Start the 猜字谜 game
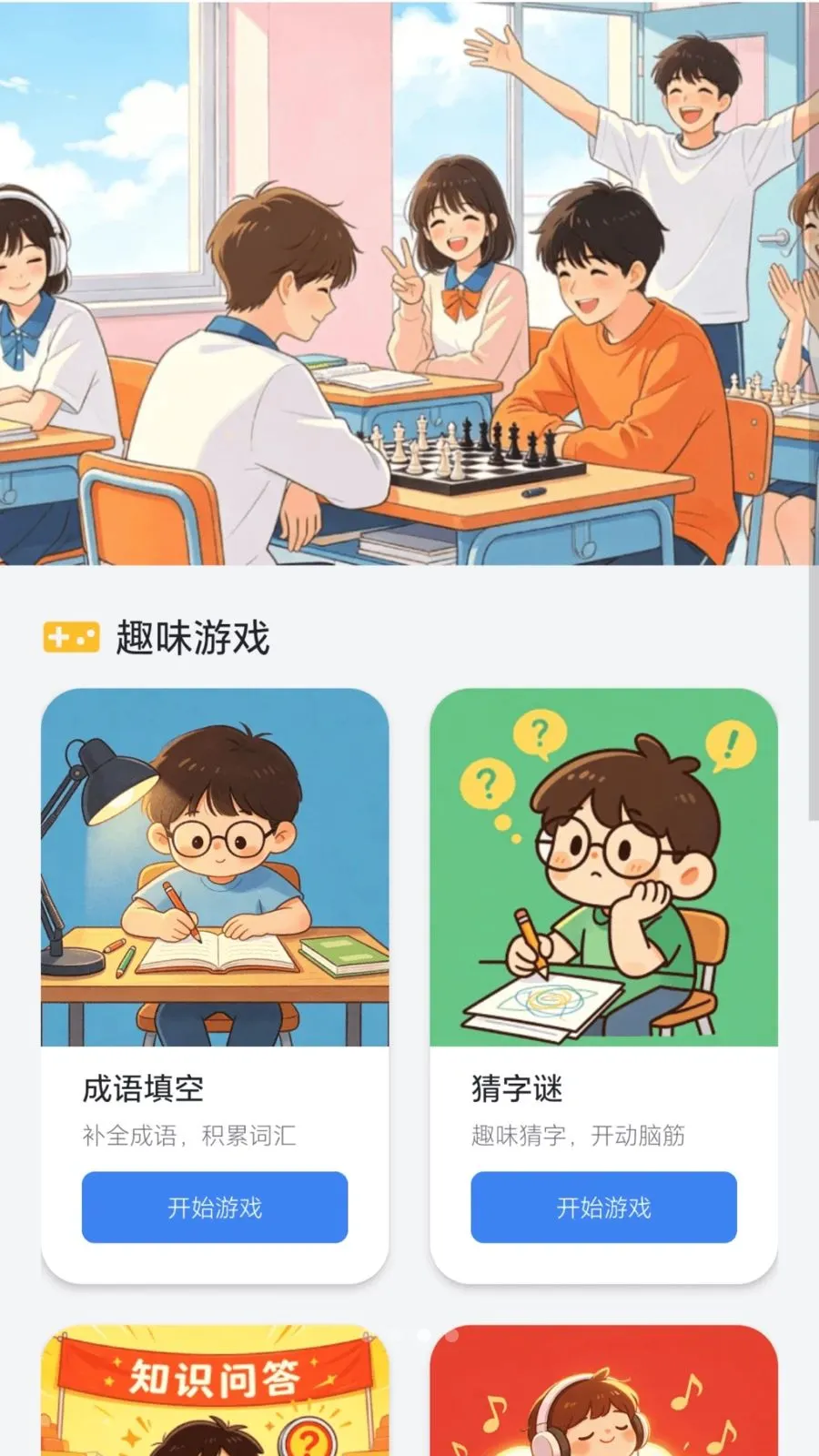819x1456 pixels. (603, 1207)
